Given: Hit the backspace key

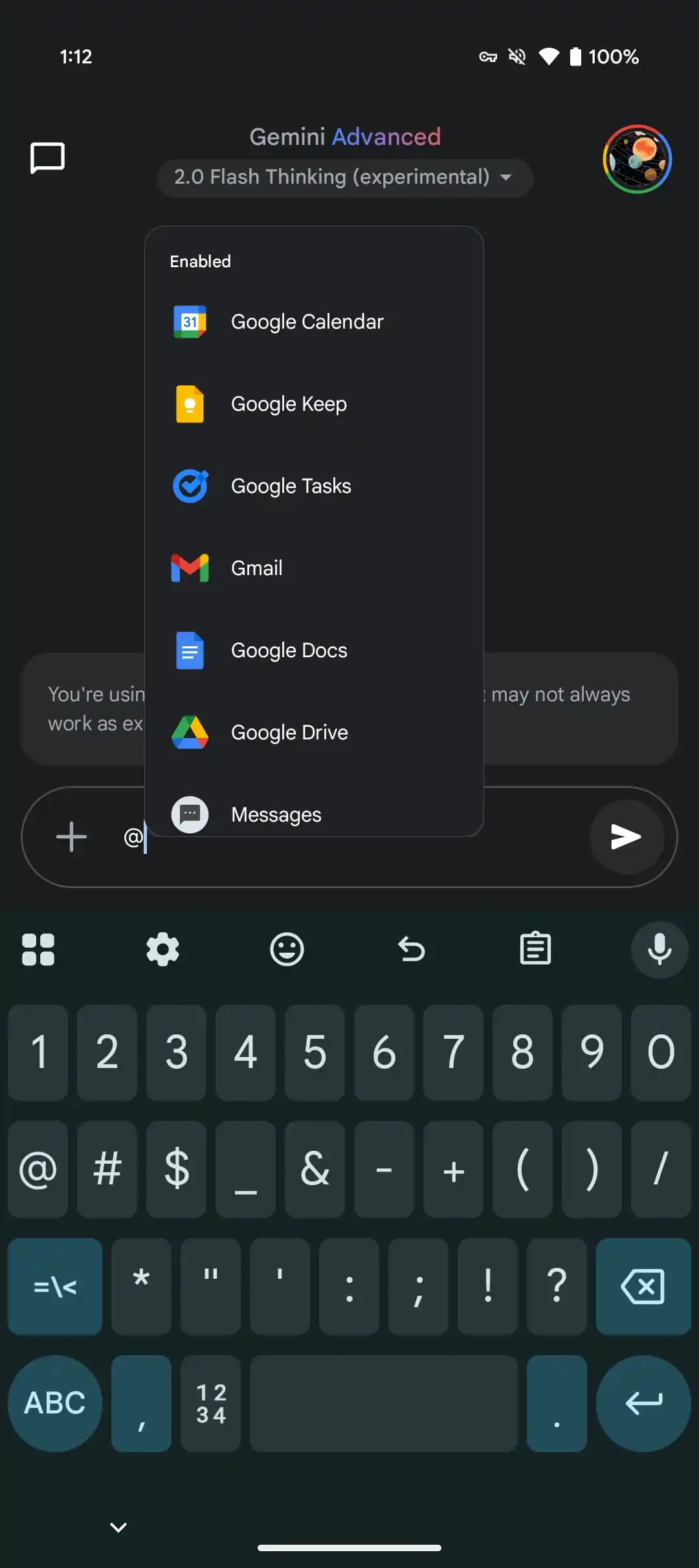Looking at the screenshot, I should tap(643, 1287).
